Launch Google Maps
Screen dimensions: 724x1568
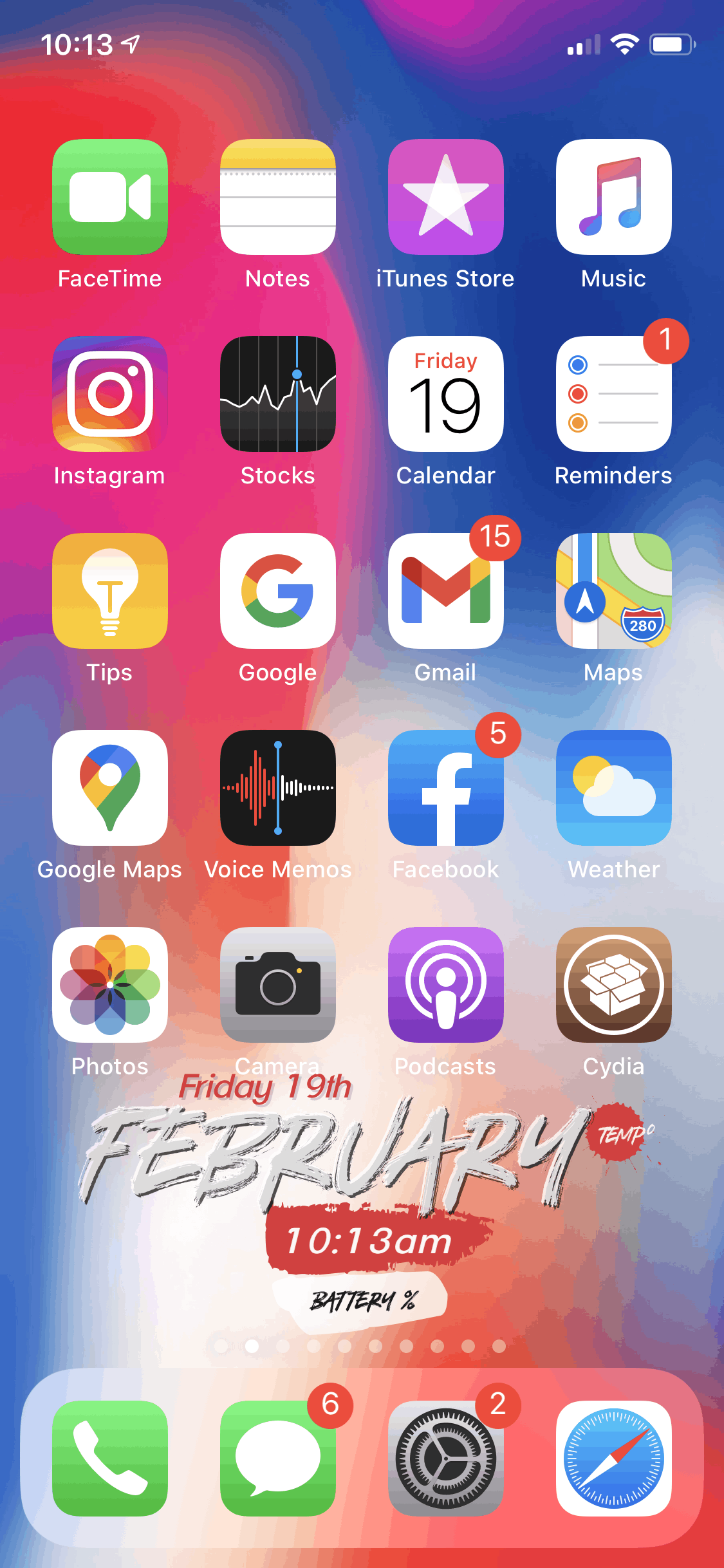coord(110,788)
